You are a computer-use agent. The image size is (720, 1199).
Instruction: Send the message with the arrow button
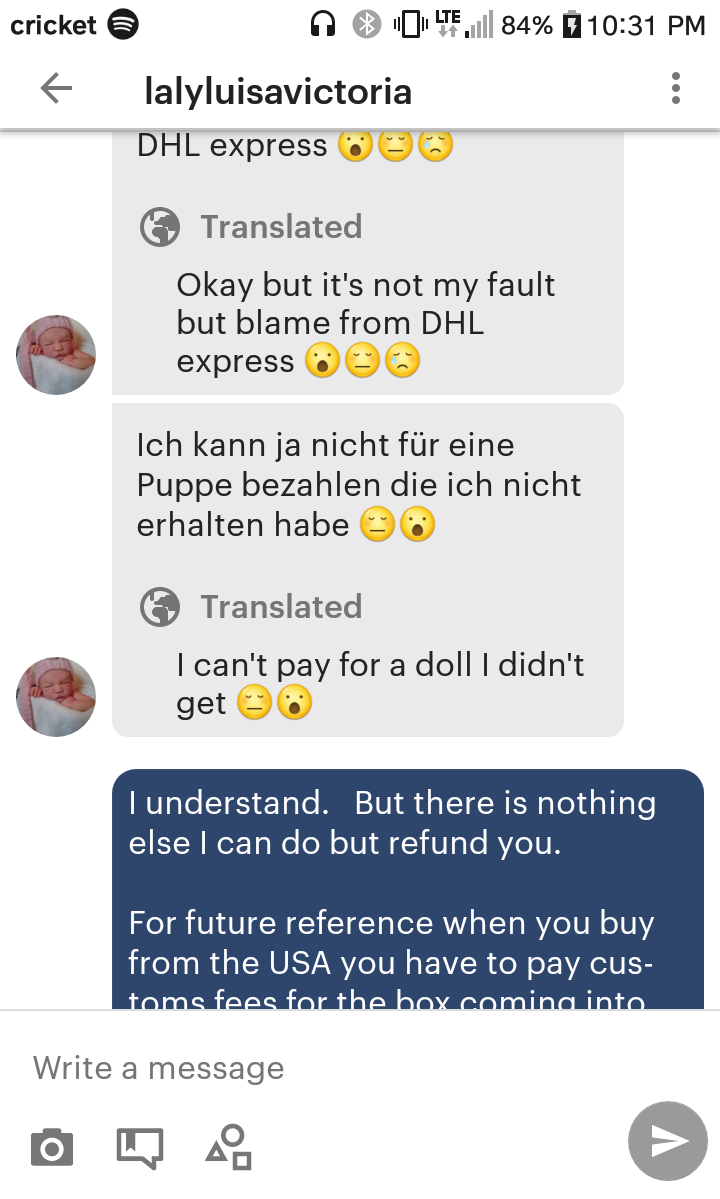[x=668, y=1141]
